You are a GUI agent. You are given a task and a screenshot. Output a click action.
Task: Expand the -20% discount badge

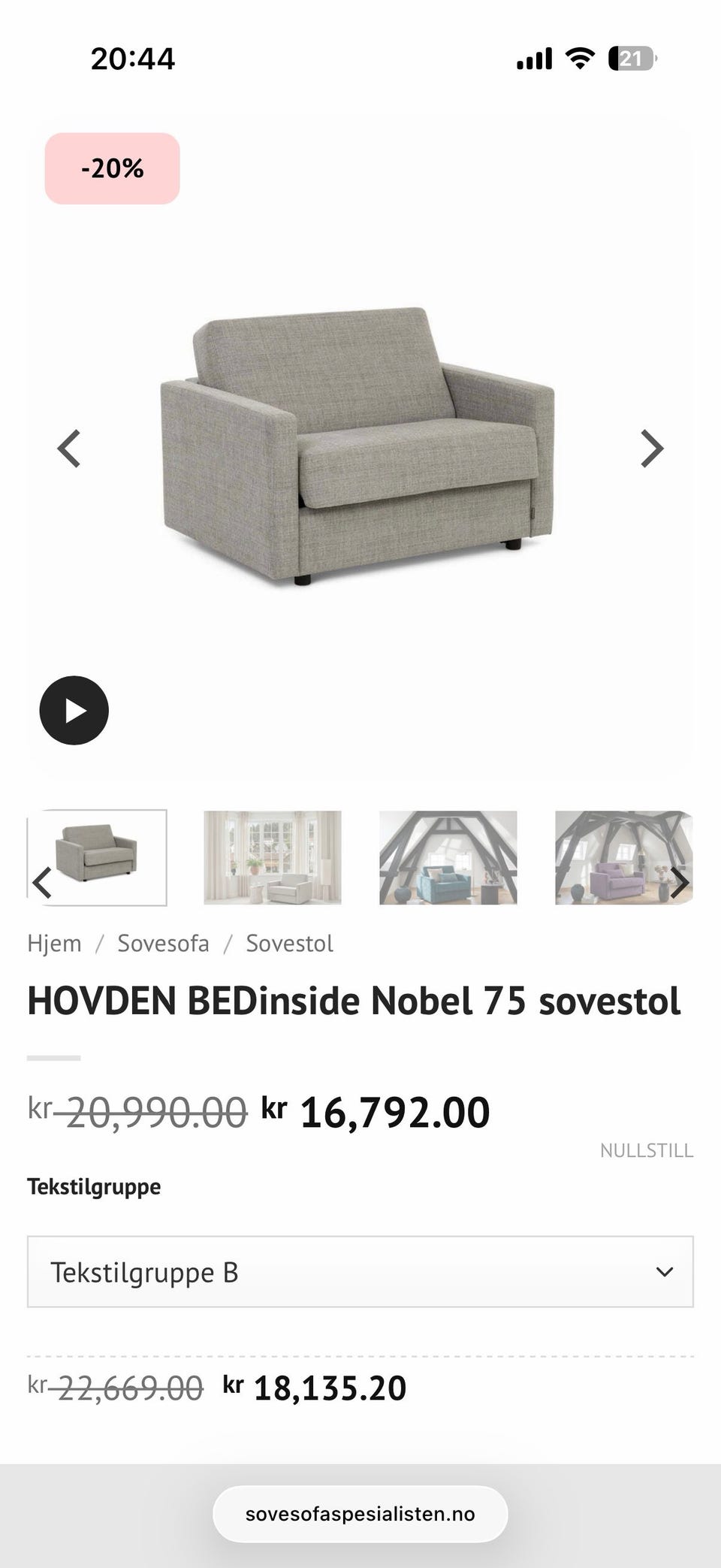click(113, 168)
